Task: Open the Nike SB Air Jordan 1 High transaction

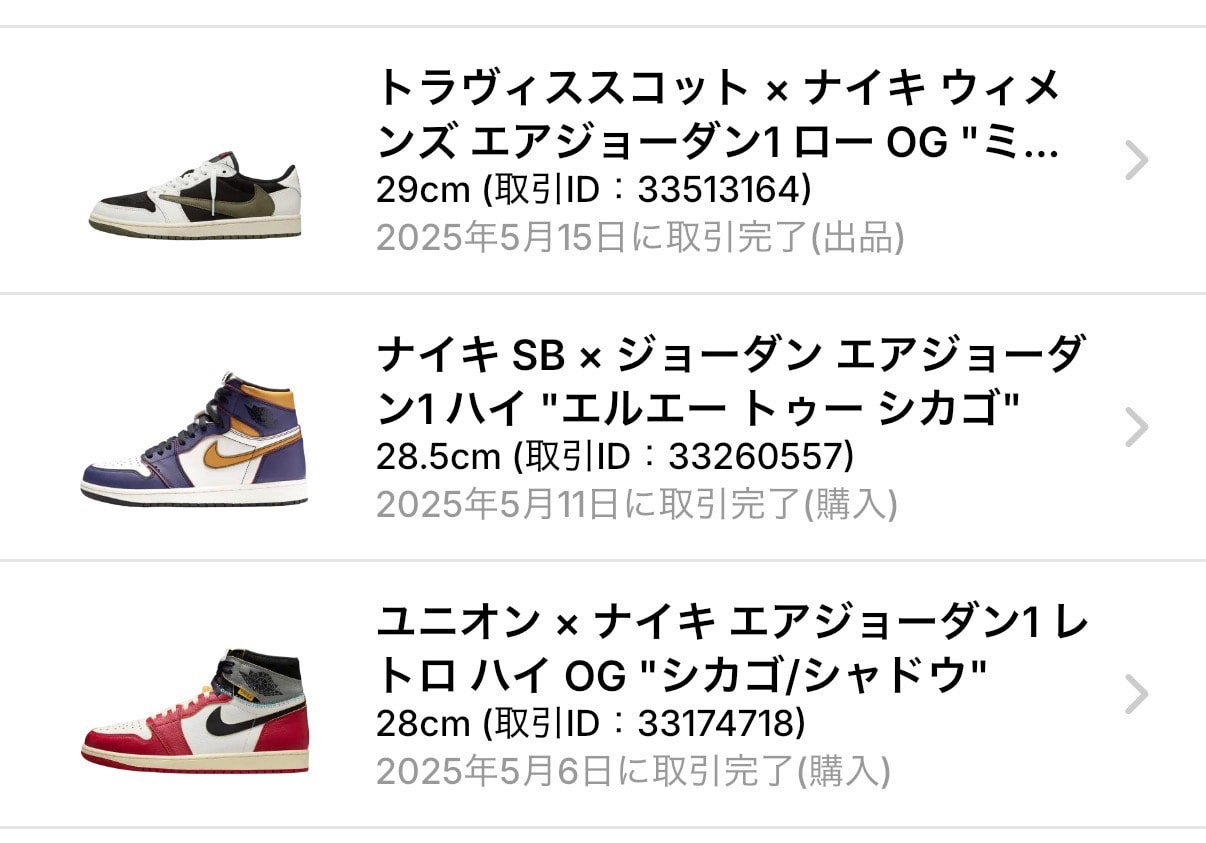Action: 603,427
